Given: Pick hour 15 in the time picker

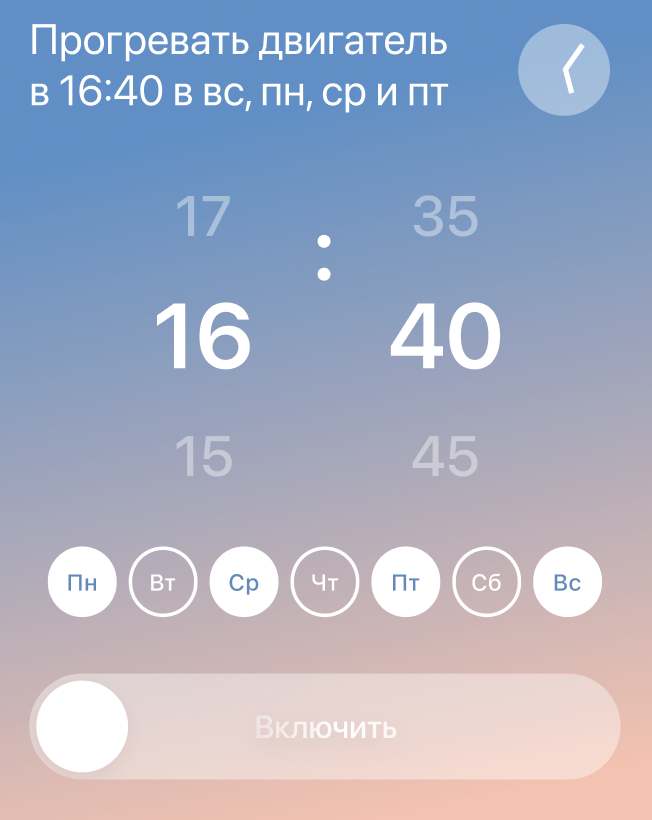Looking at the screenshot, I should (203, 457).
